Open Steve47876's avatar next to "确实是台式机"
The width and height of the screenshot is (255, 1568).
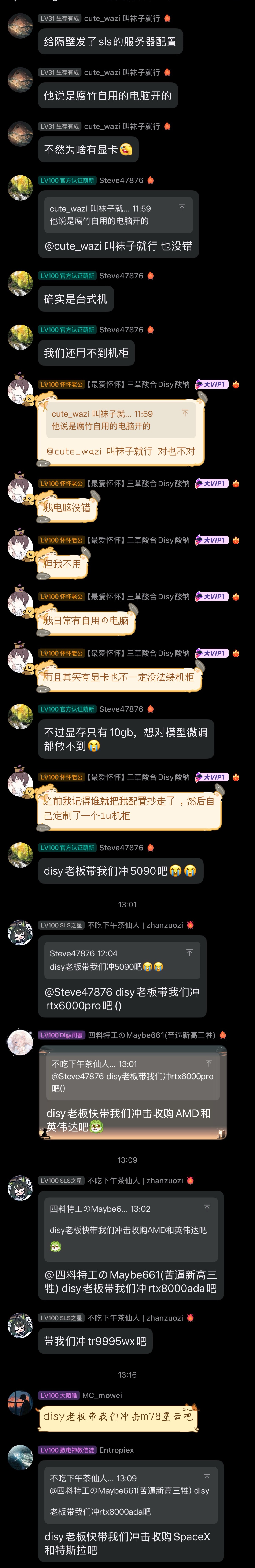point(20,284)
